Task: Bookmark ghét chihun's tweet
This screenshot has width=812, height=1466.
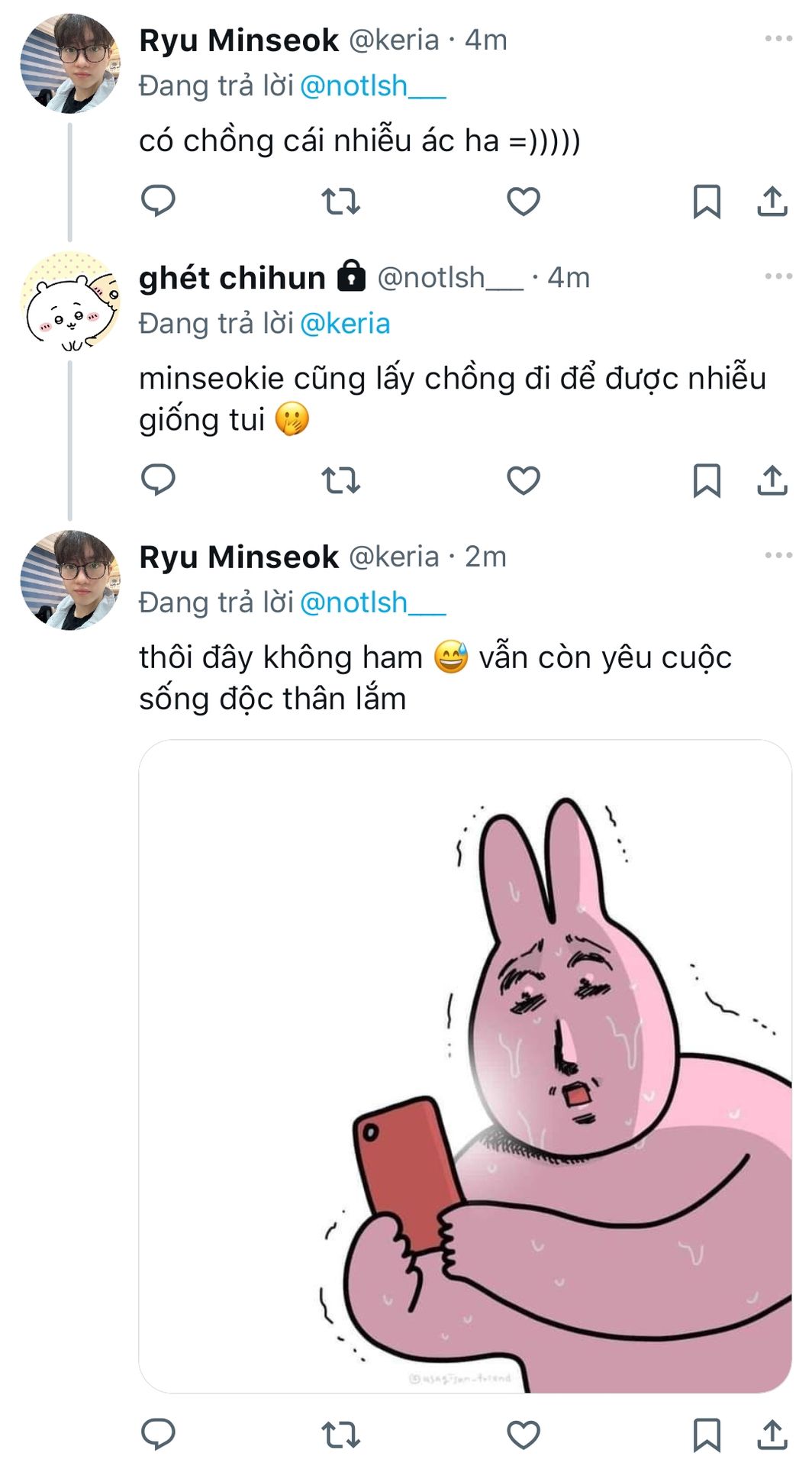Action: (707, 480)
